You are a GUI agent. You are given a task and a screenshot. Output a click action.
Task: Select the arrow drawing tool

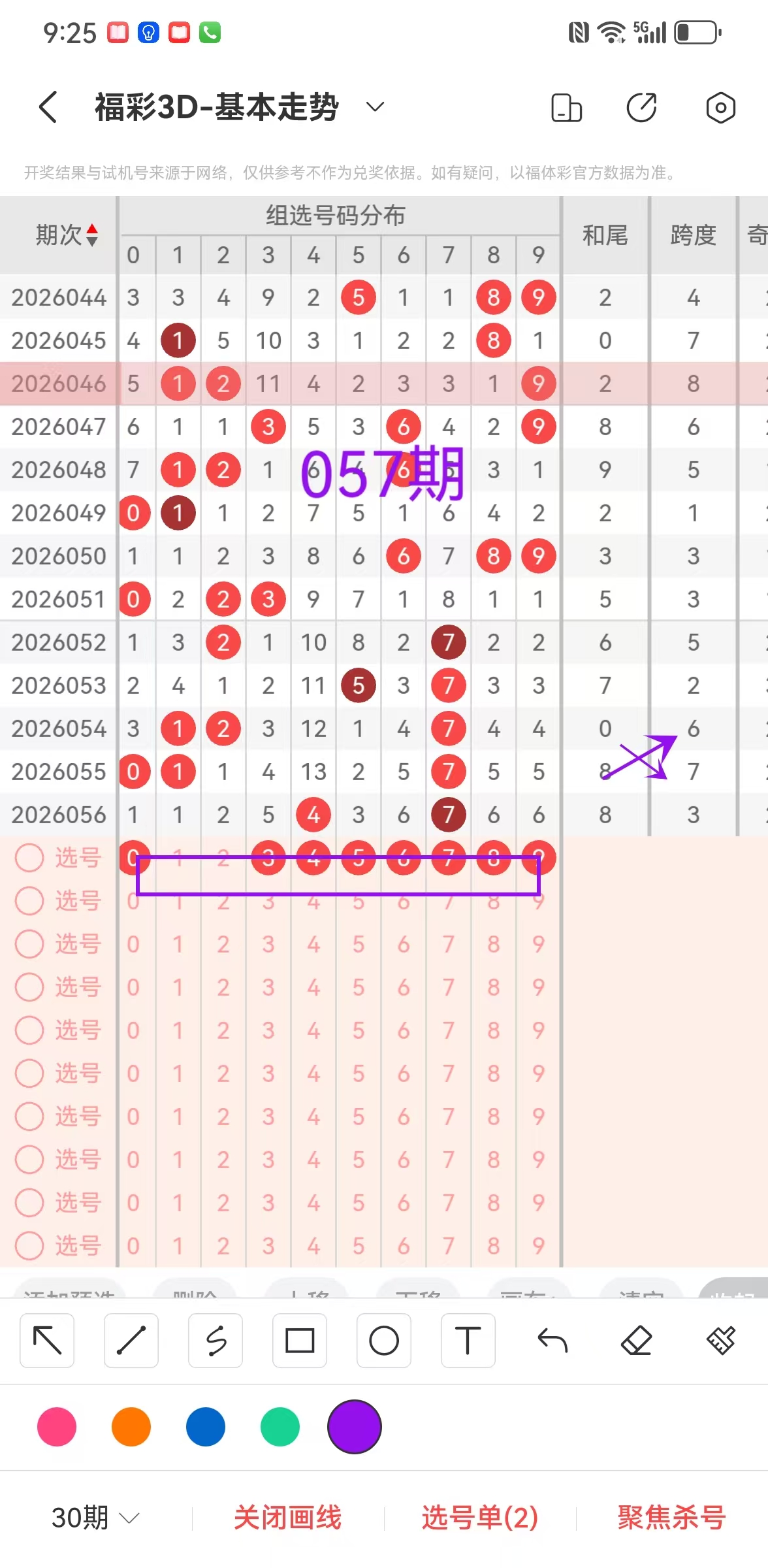47,1341
